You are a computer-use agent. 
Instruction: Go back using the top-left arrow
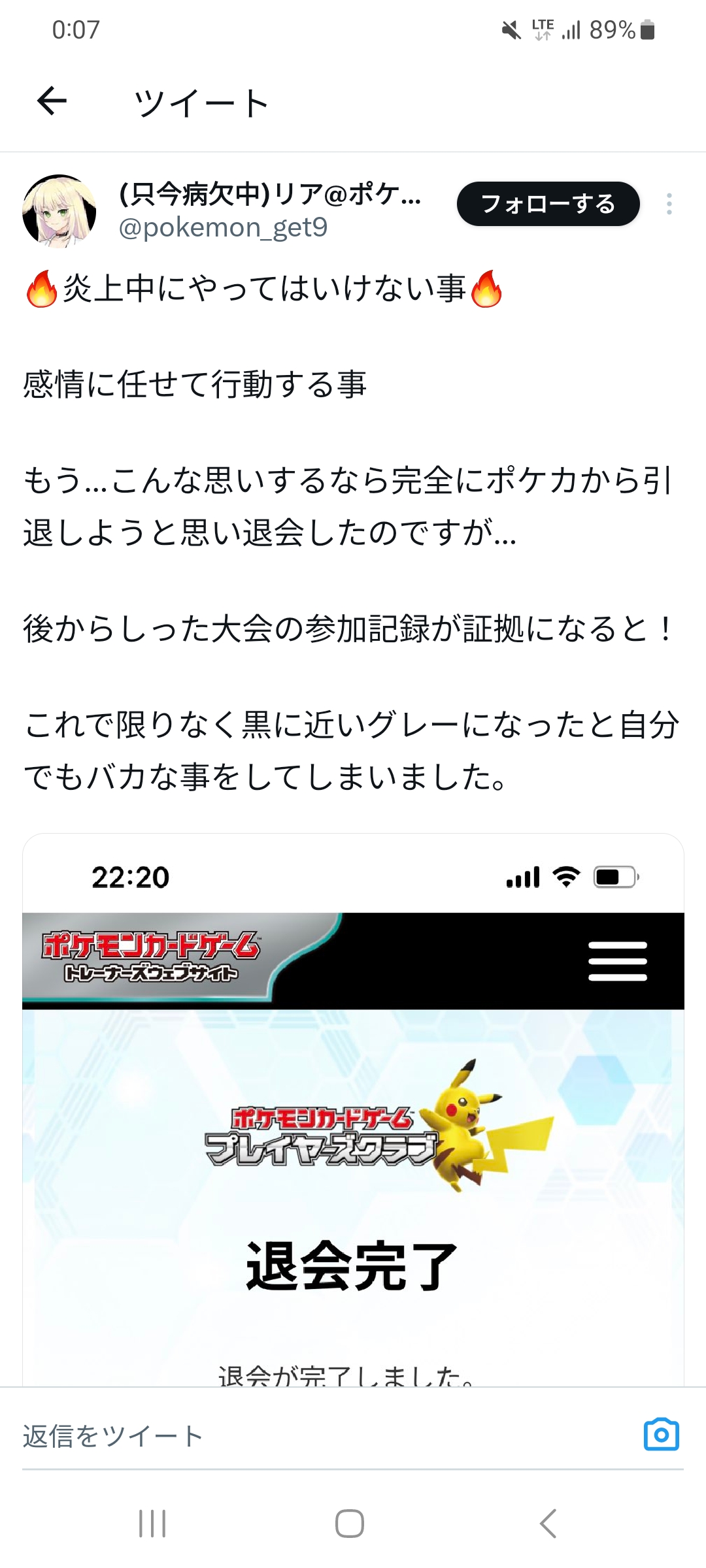pos(52,101)
